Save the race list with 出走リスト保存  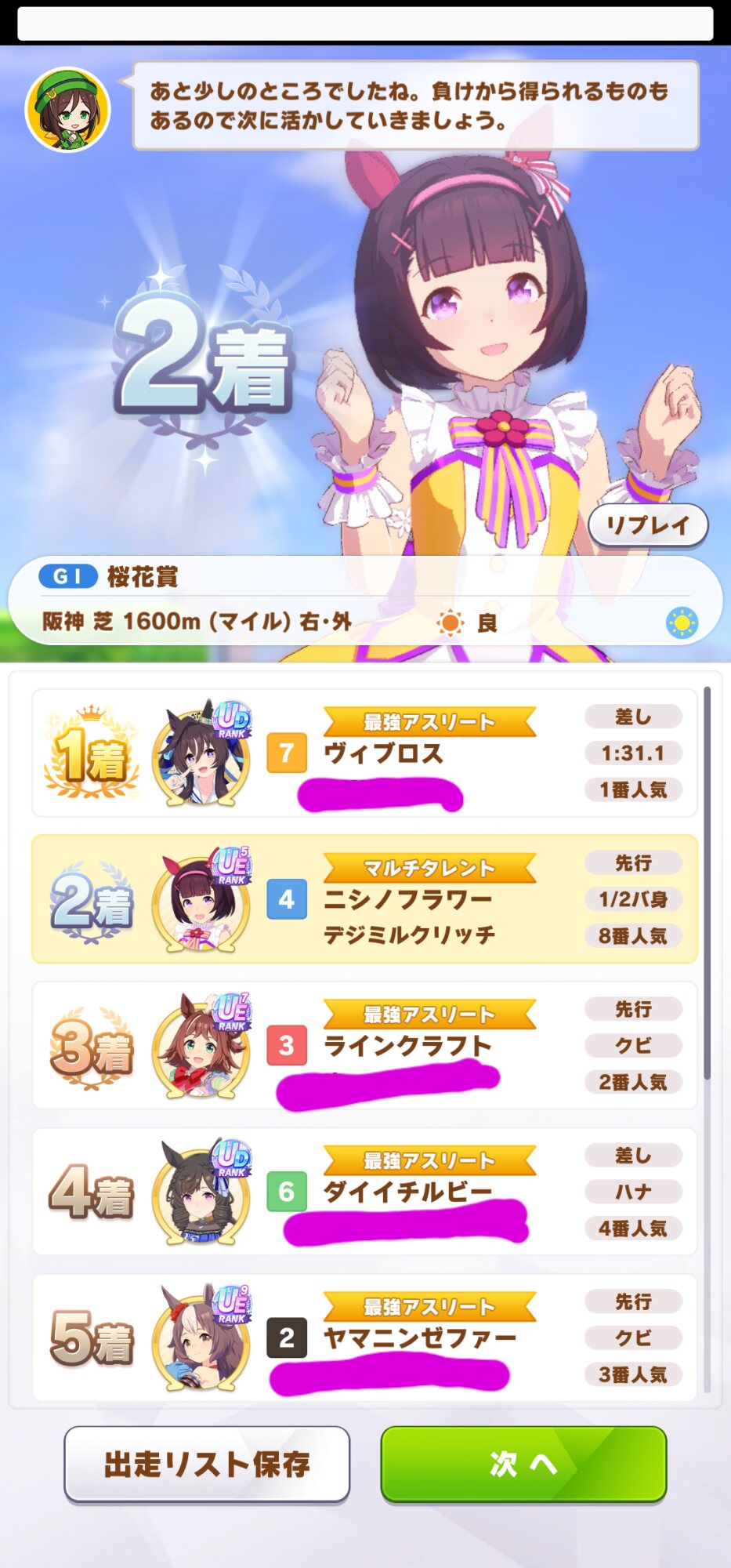(207, 1464)
